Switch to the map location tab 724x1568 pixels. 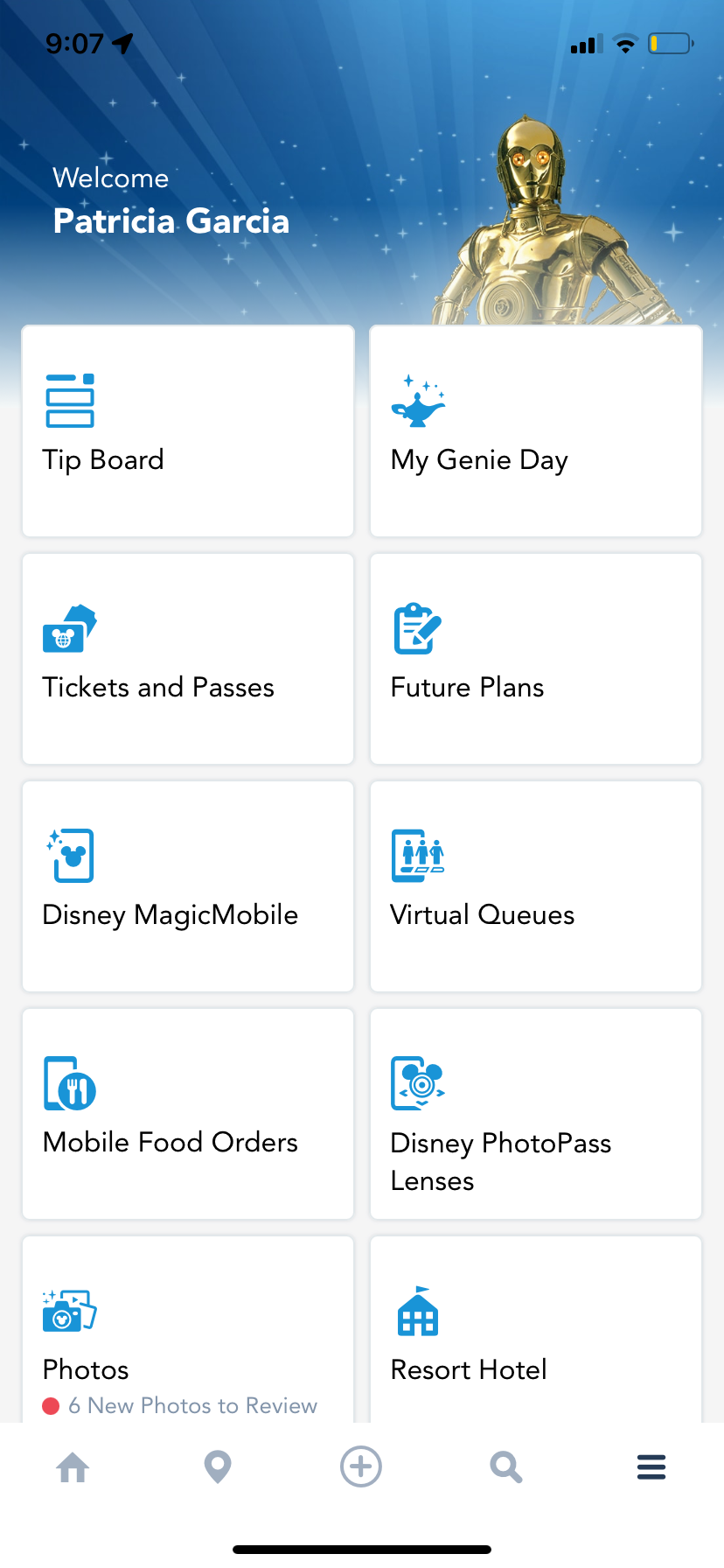tap(218, 1466)
